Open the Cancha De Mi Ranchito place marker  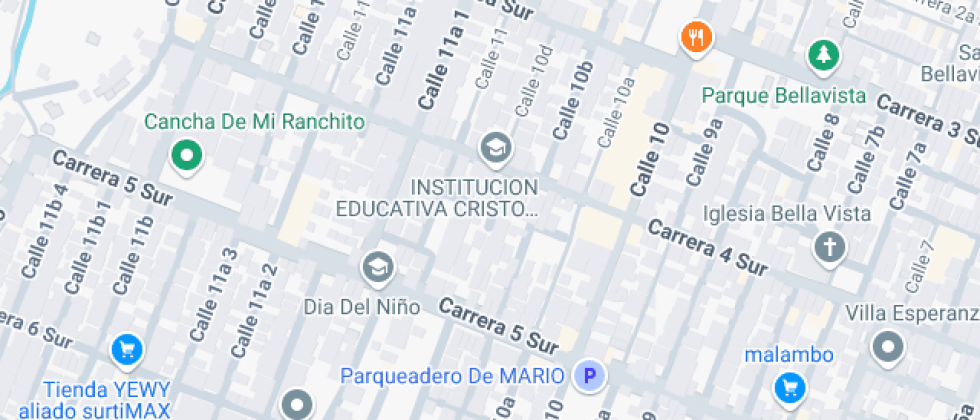coord(185,155)
